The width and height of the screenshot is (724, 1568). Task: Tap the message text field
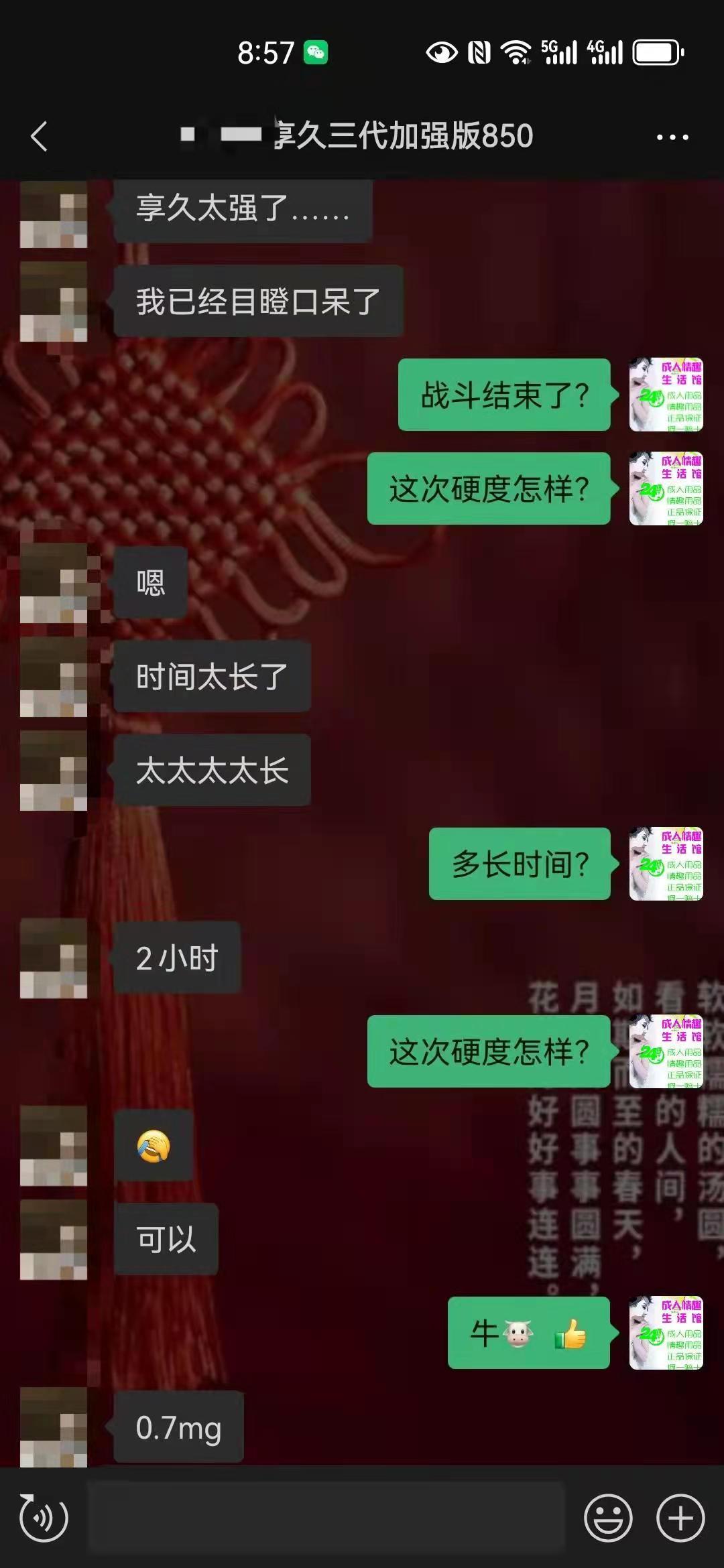click(x=326, y=1518)
